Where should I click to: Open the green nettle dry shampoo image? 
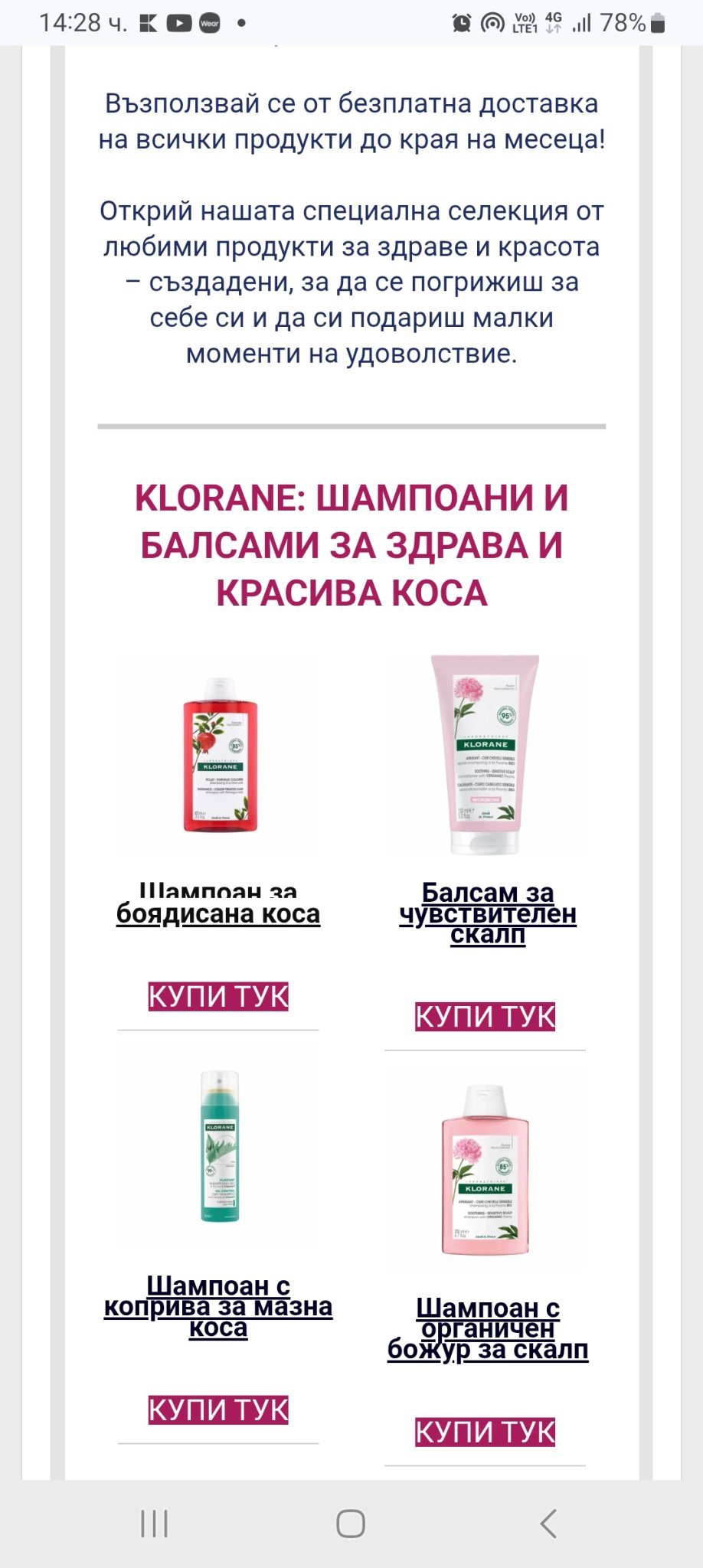point(220,1147)
